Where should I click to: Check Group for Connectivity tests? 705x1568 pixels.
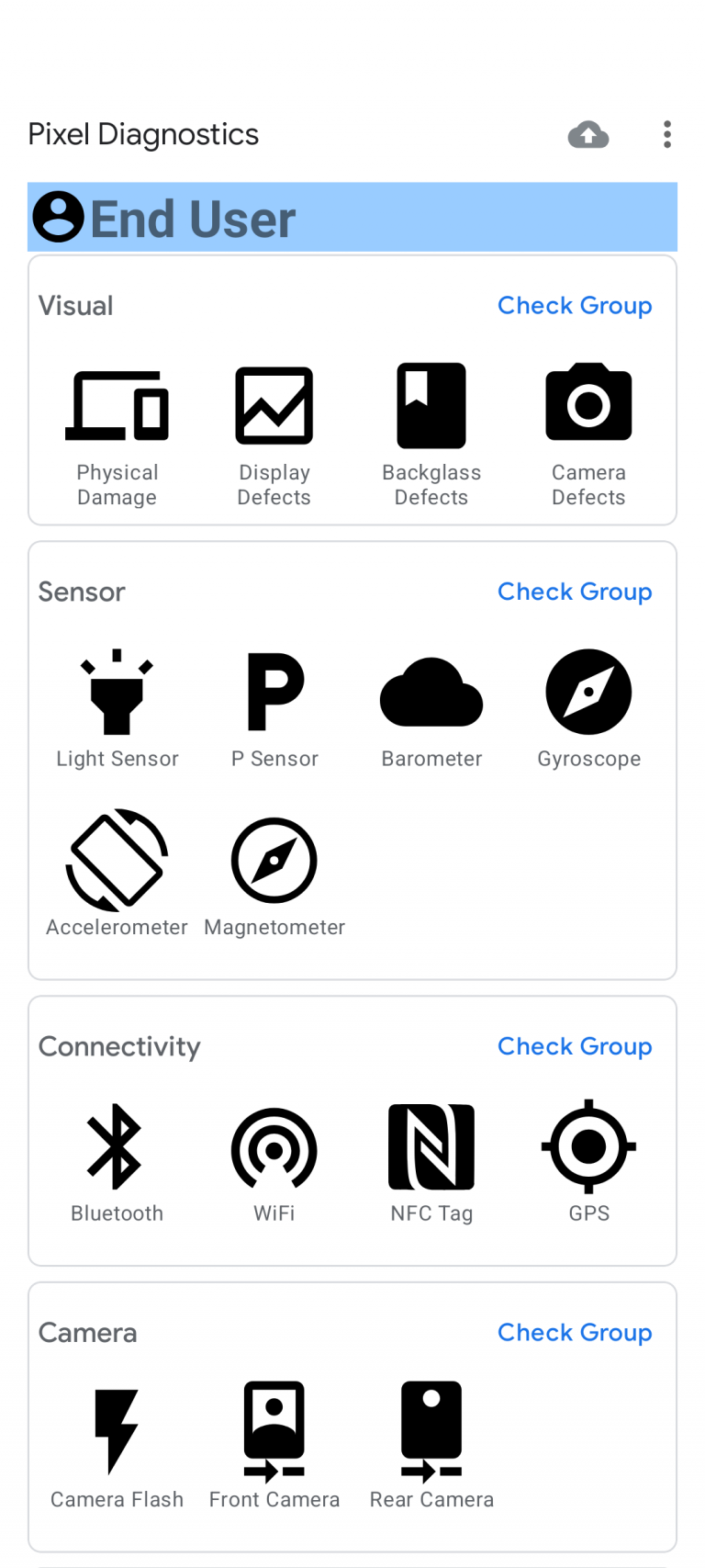(575, 1047)
